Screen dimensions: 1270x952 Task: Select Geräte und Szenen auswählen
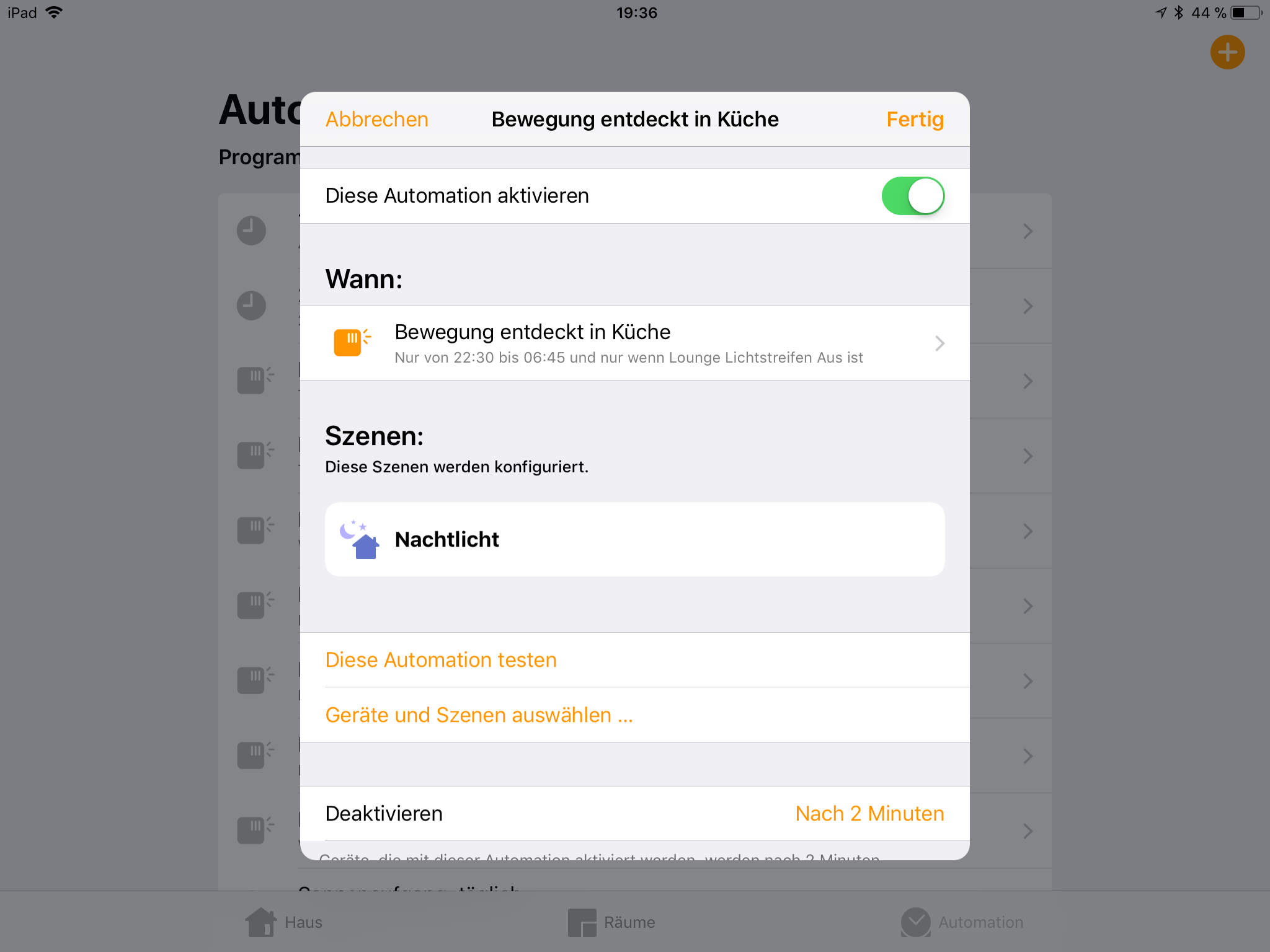tap(479, 715)
